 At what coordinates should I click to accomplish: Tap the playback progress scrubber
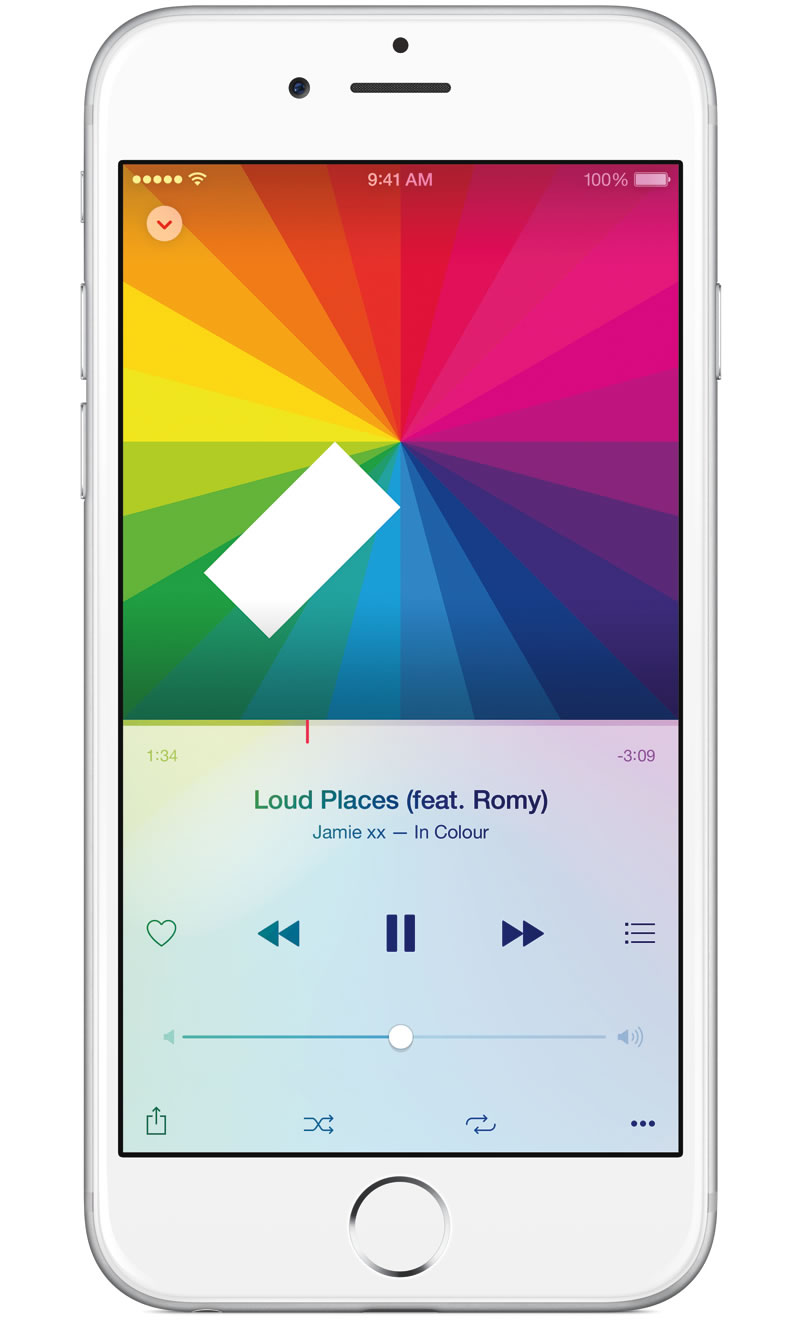(x=307, y=731)
